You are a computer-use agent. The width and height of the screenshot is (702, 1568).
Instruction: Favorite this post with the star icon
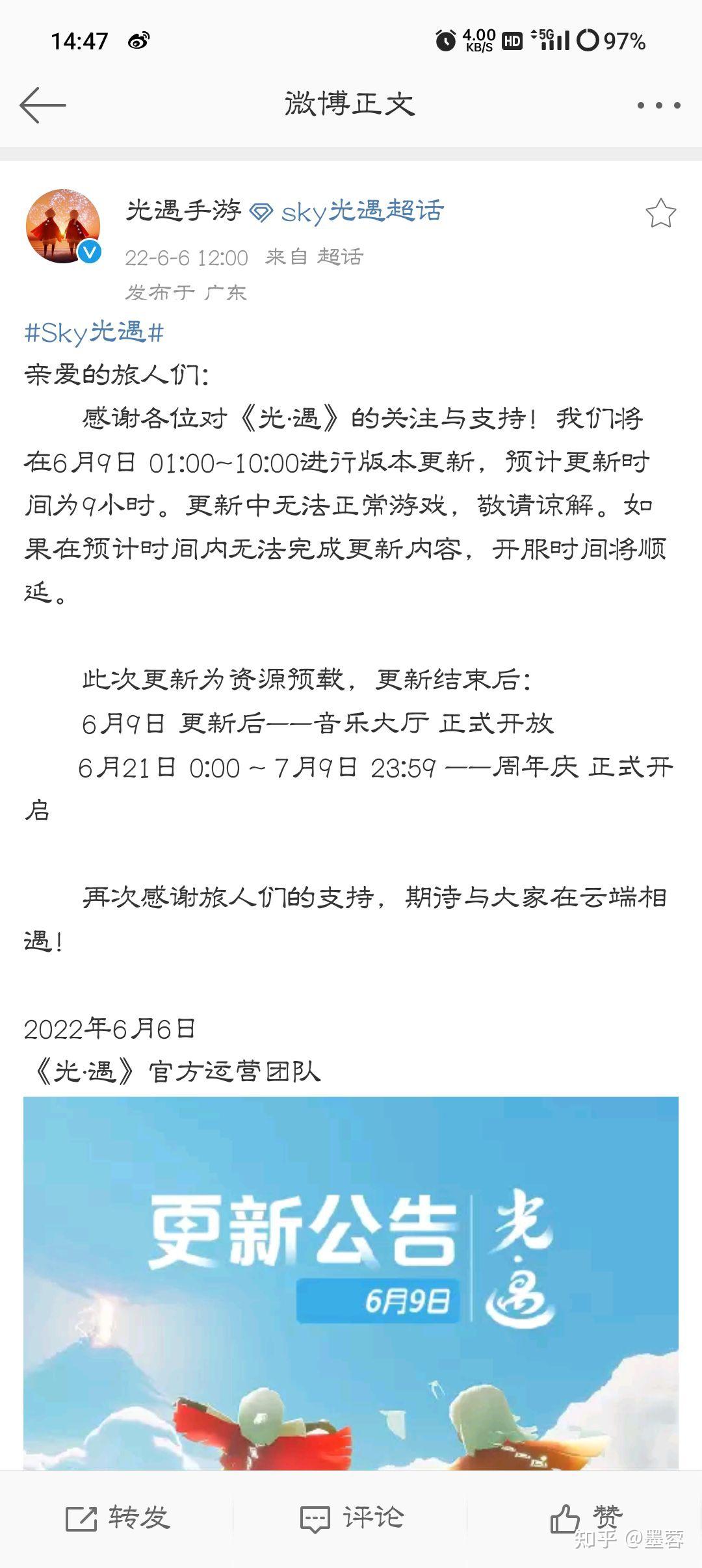click(660, 213)
